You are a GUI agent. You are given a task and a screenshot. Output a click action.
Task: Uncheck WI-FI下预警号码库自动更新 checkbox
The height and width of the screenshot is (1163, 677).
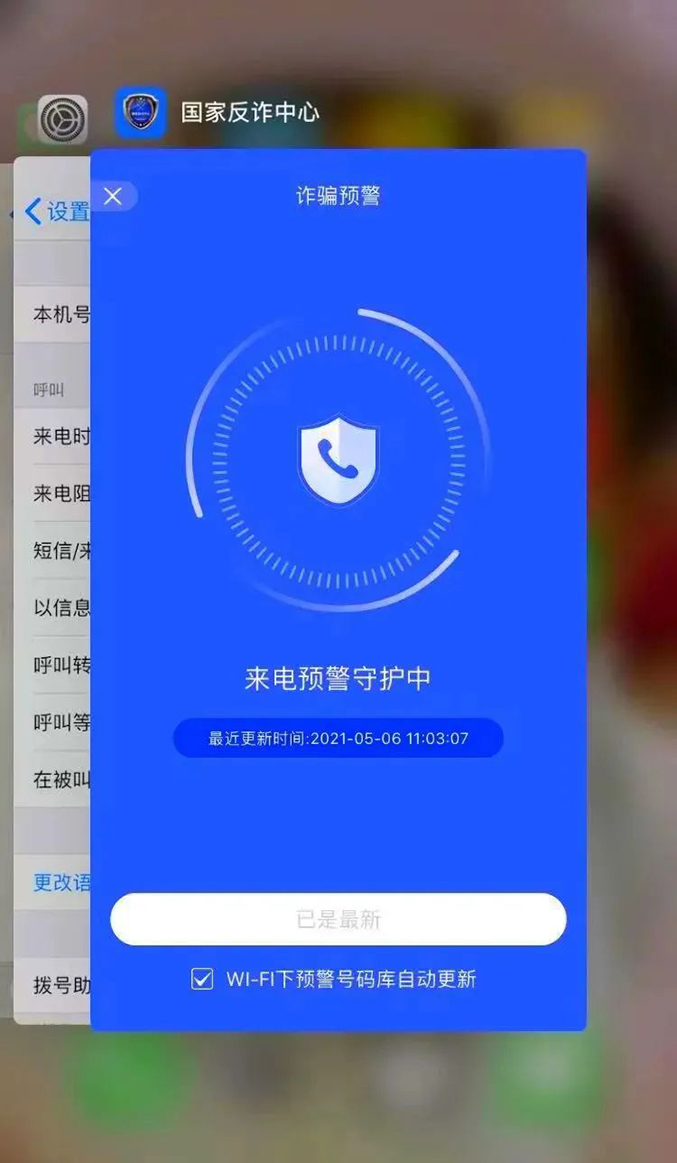(202, 979)
